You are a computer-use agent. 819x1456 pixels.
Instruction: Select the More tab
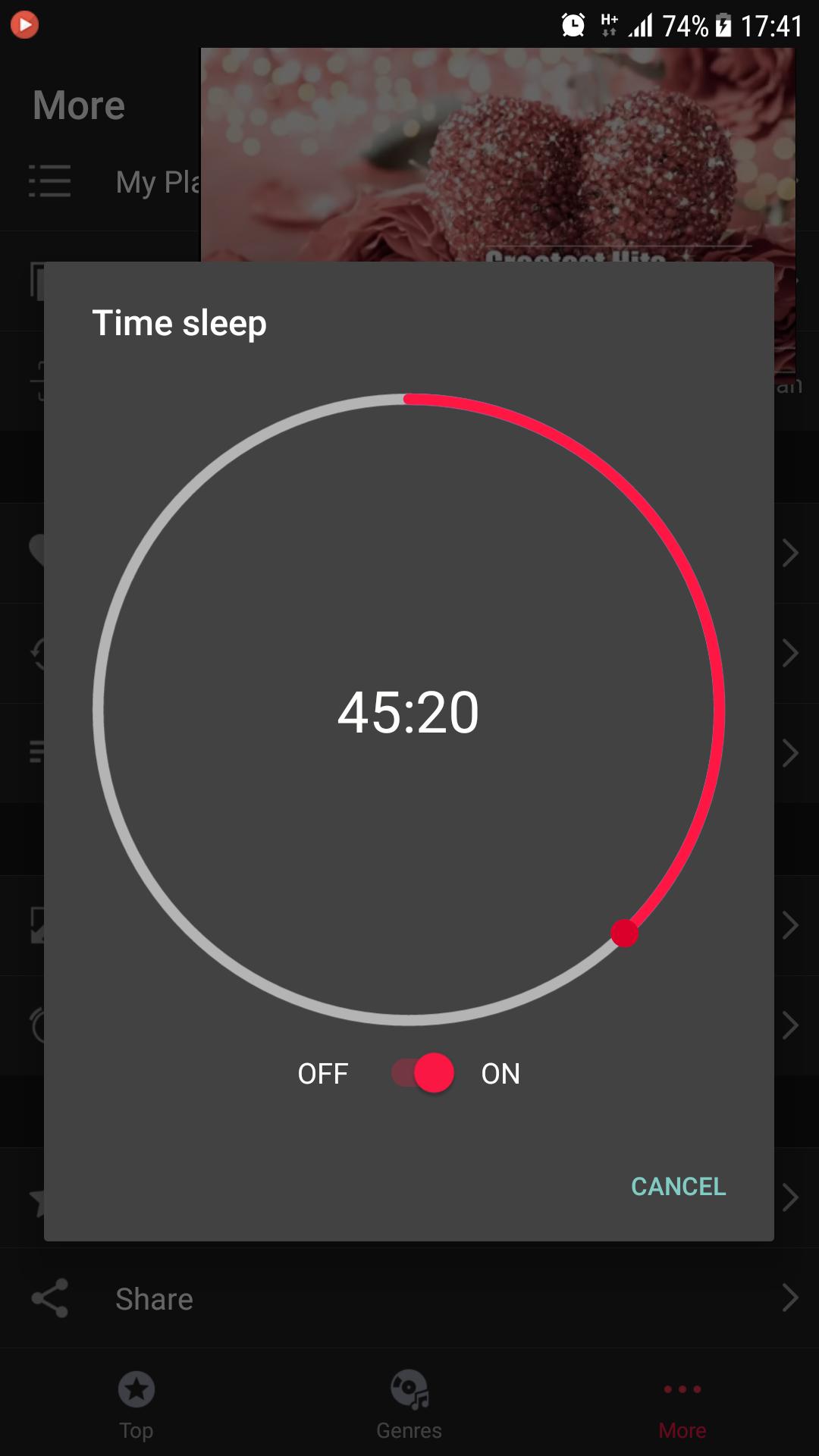pyautogui.click(x=682, y=1405)
